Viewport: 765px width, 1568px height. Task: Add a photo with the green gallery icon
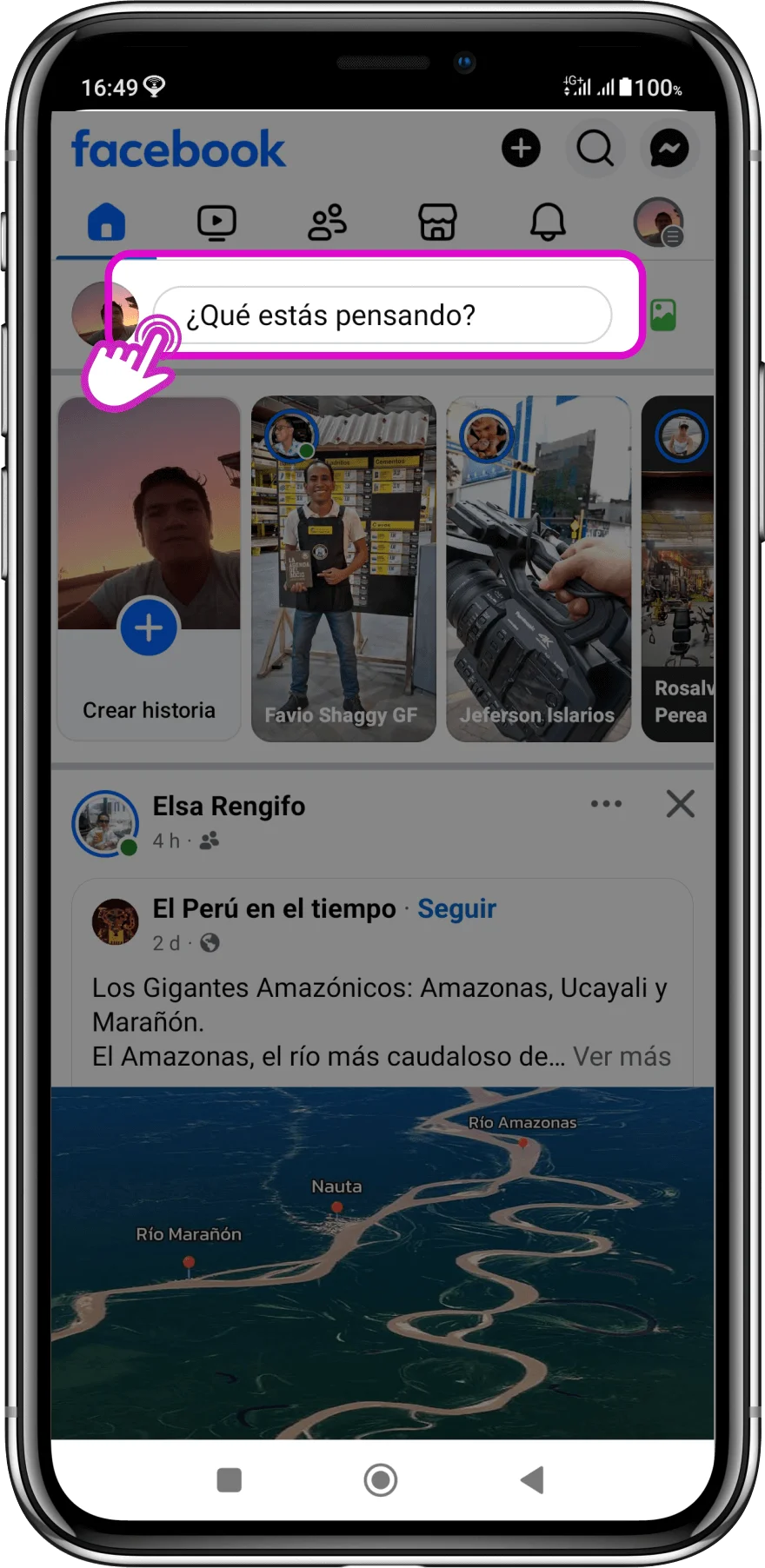pyautogui.click(x=663, y=315)
